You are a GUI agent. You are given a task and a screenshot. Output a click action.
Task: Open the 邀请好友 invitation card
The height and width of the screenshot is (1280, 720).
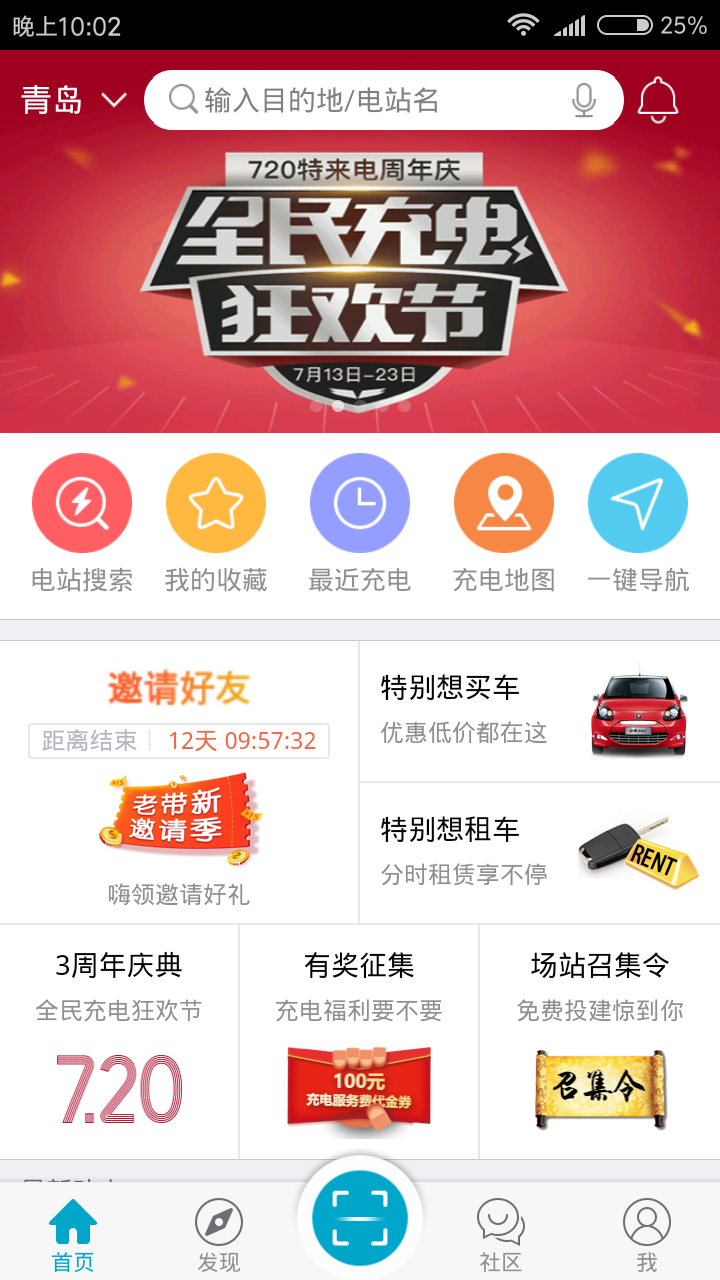(179, 782)
